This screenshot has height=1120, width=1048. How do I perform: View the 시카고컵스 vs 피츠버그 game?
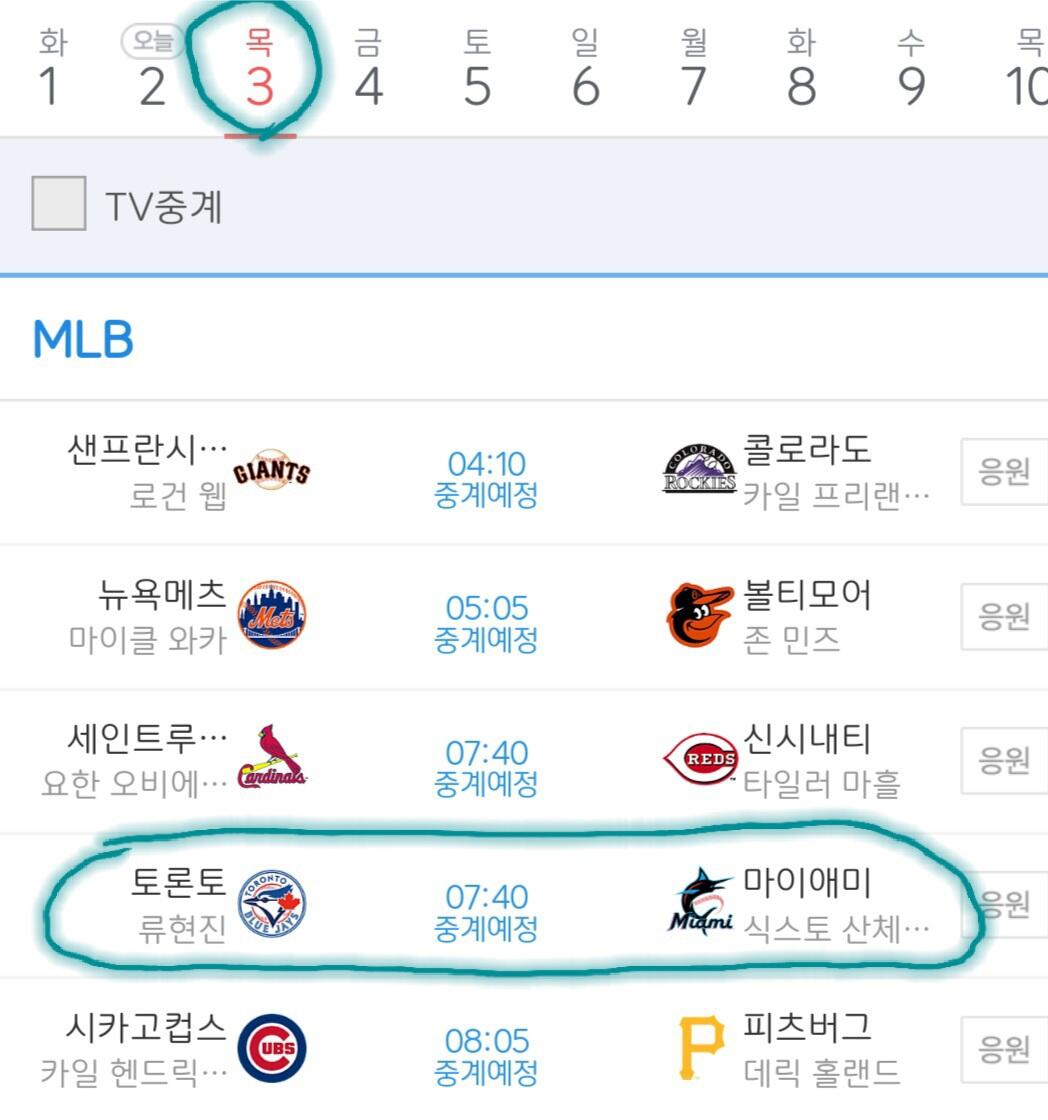[x=487, y=1055]
